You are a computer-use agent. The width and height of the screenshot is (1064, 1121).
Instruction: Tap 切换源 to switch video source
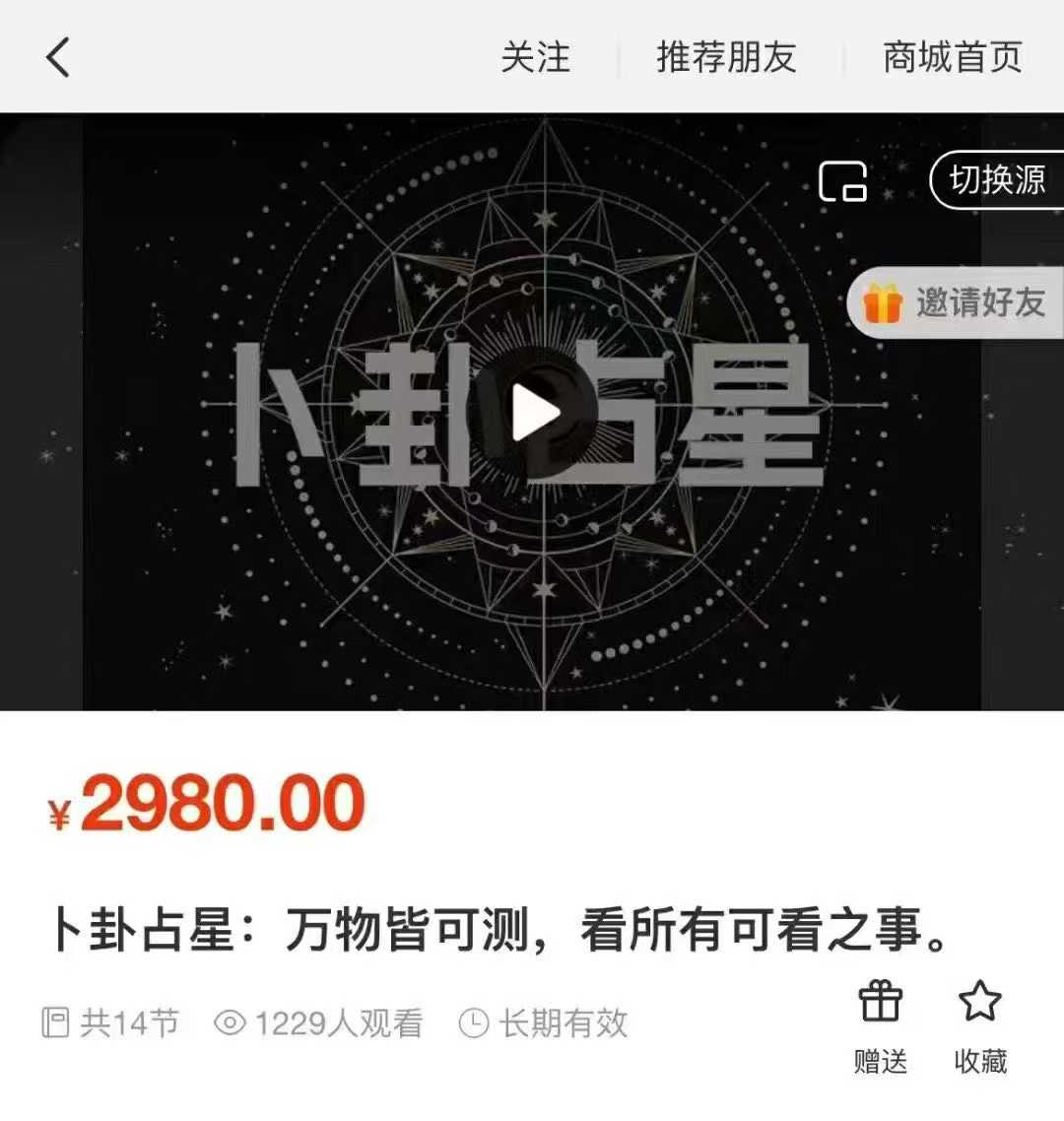pos(996,180)
